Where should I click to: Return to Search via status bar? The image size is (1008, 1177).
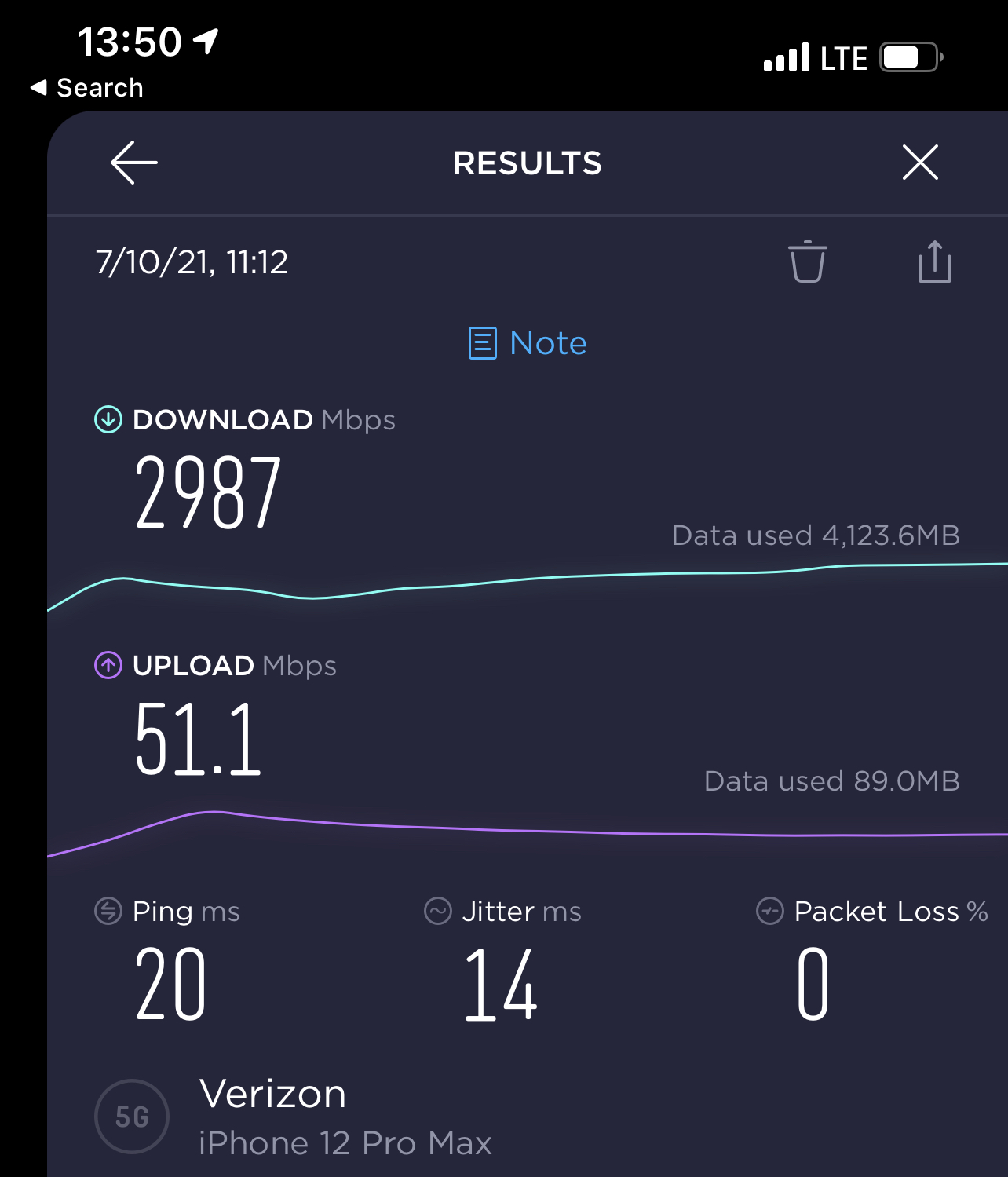click(x=87, y=87)
